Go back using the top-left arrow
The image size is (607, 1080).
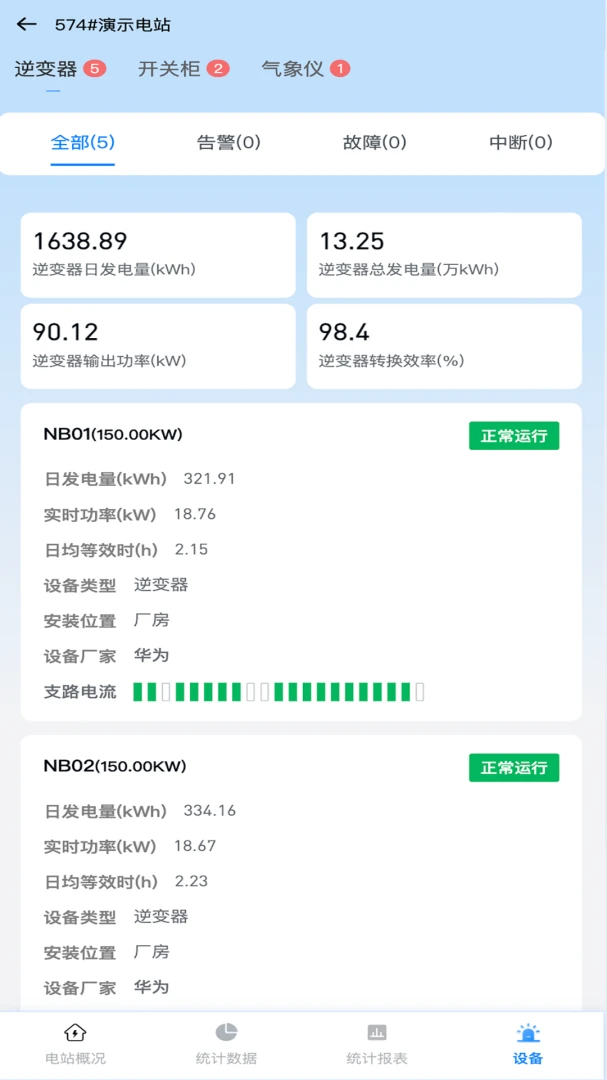(x=26, y=25)
